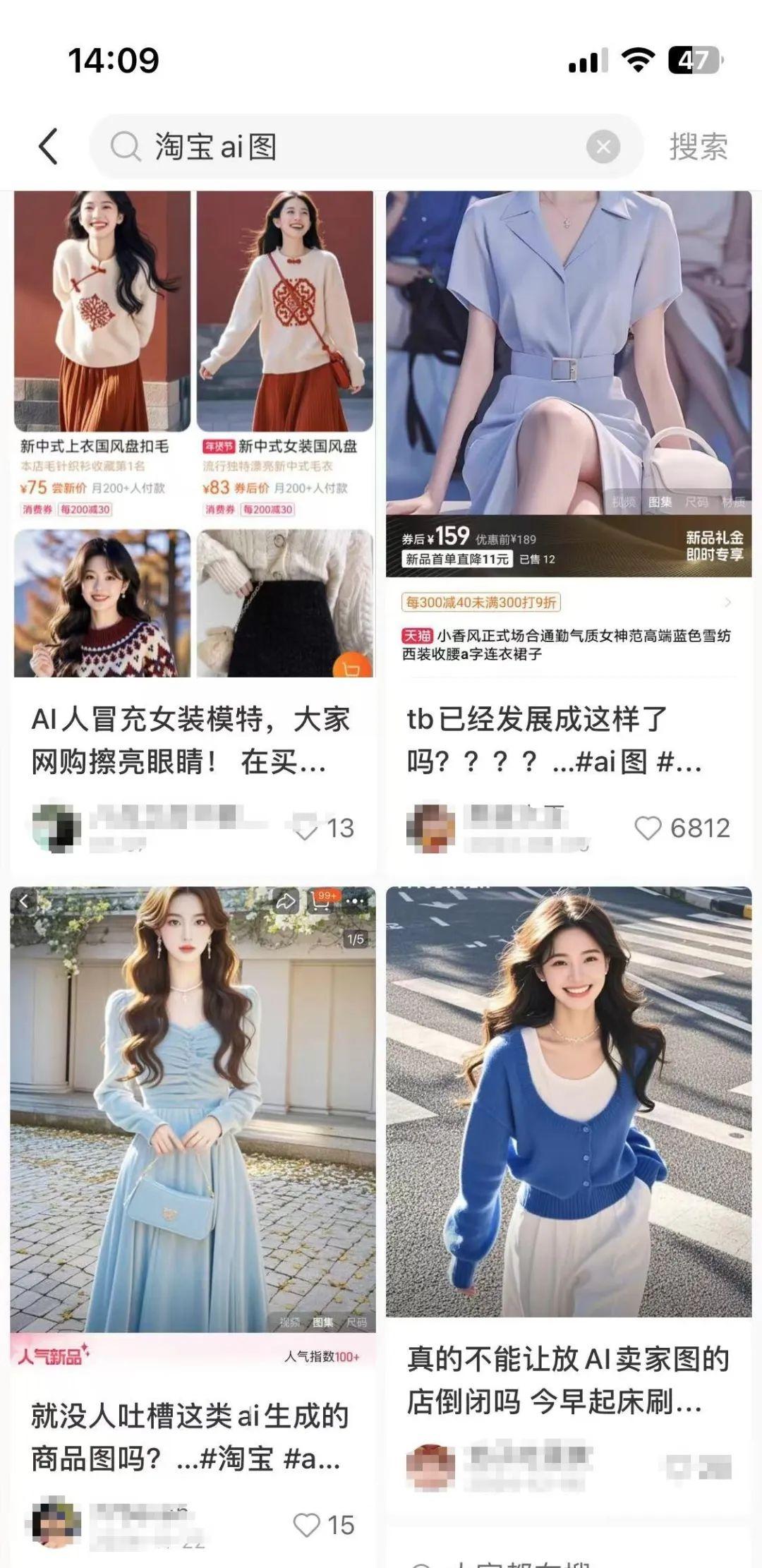762x1568 pixels.
Task: Like the post with 15 likes
Action: click(x=306, y=1525)
